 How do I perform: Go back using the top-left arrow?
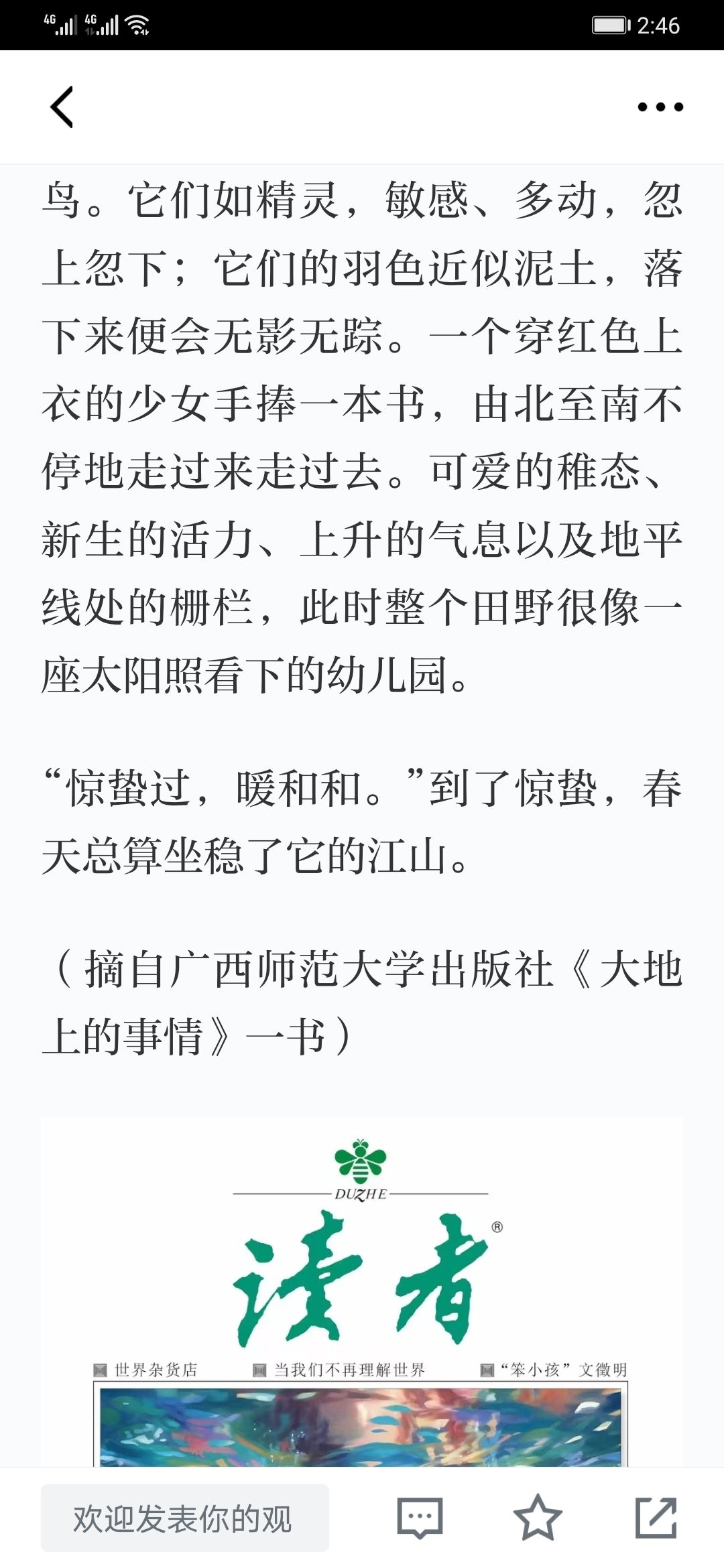pyautogui.click(x=62, y=107)
